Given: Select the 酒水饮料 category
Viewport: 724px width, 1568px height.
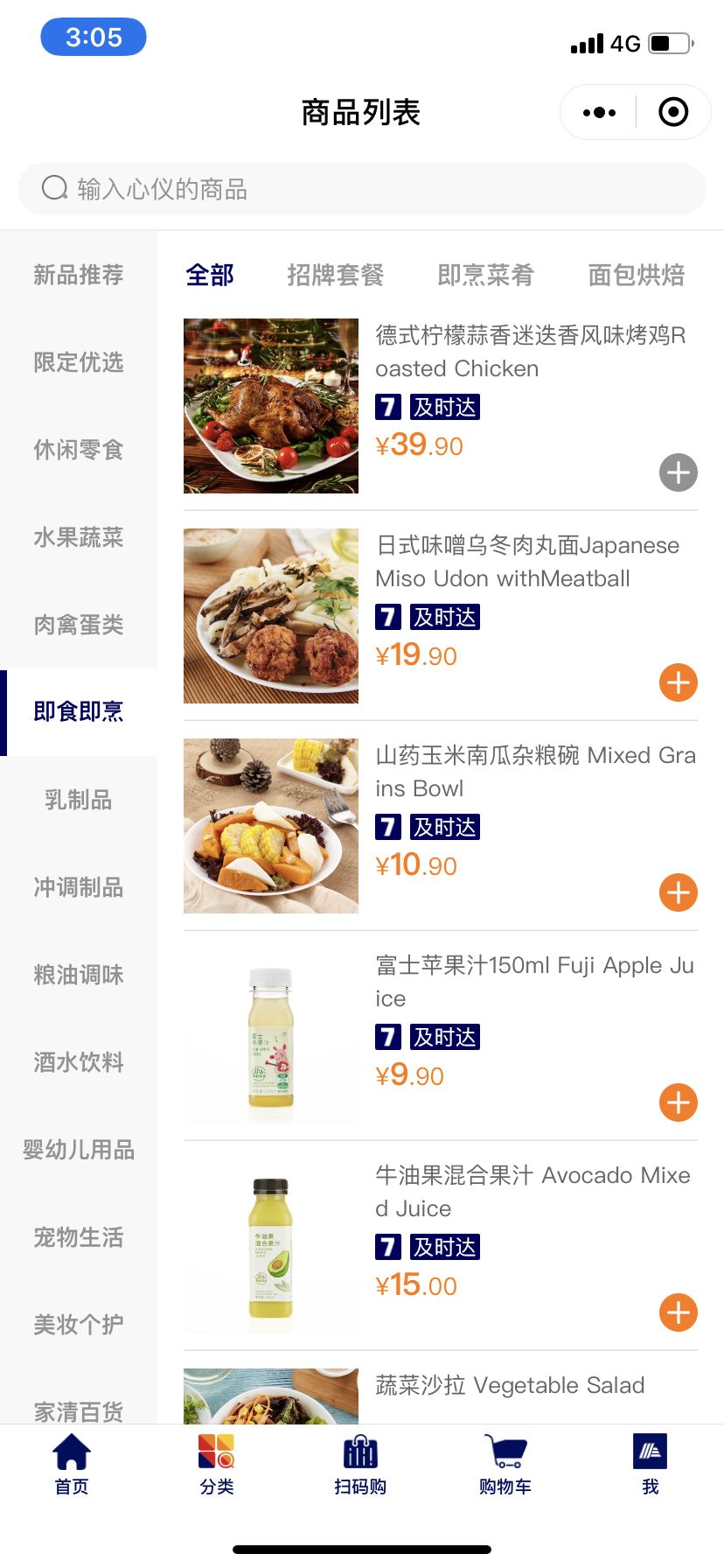Looking at the screenshot, I should click(x=79, y=1062).
